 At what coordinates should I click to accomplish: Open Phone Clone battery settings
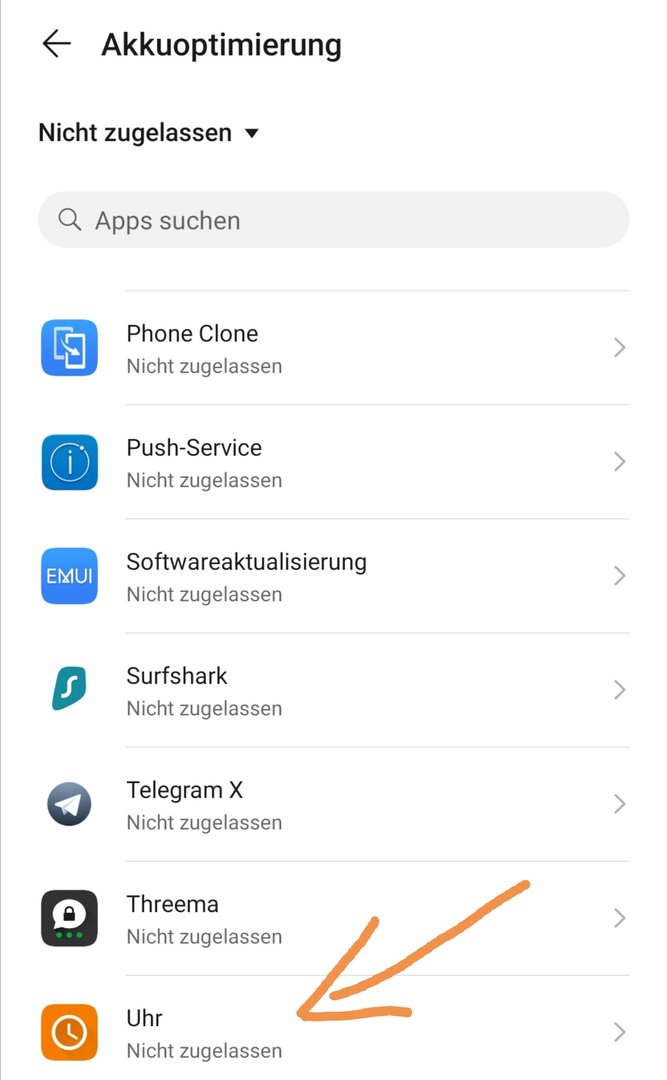(334, 348)
